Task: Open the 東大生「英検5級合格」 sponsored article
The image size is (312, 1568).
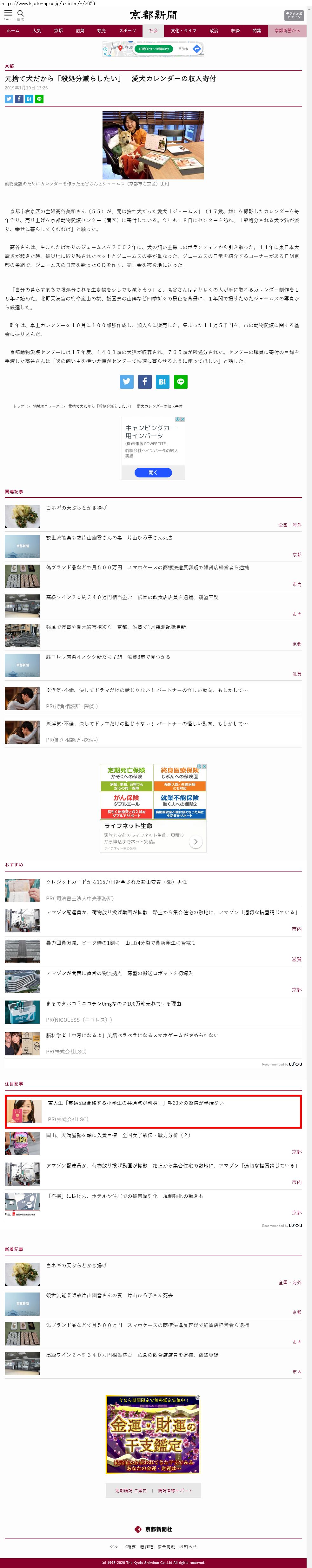Action: pyautogui.click(x=136, y=1103)
